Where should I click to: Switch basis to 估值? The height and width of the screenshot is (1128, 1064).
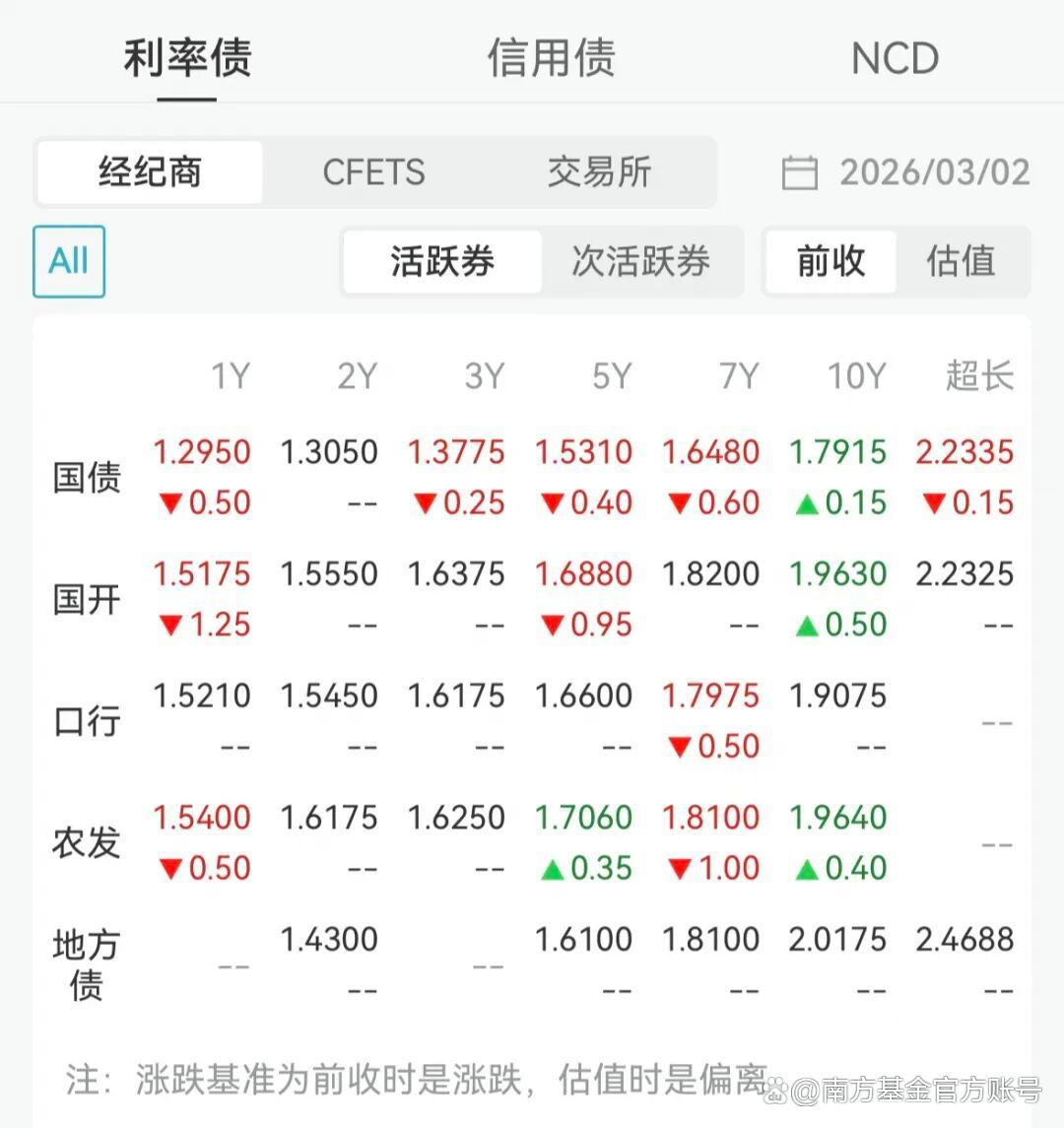[x=961, y=262]
